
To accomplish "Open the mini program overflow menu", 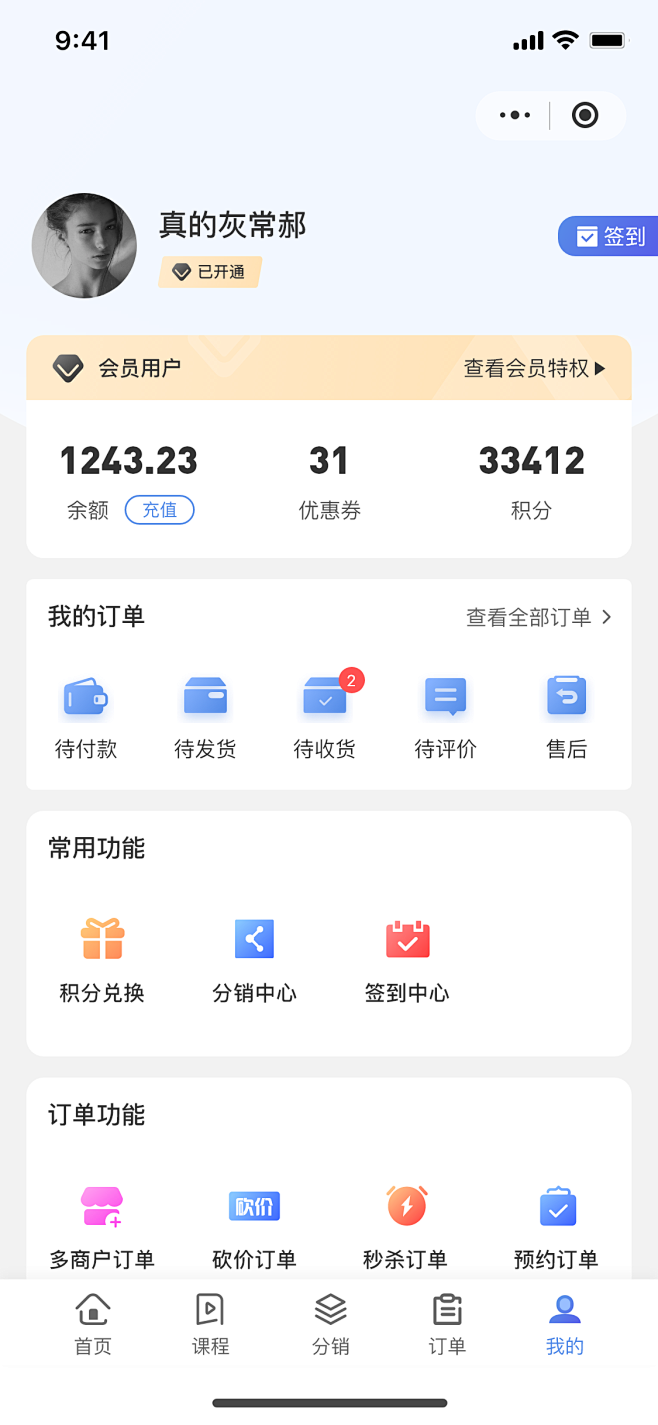I will point(515,116).
